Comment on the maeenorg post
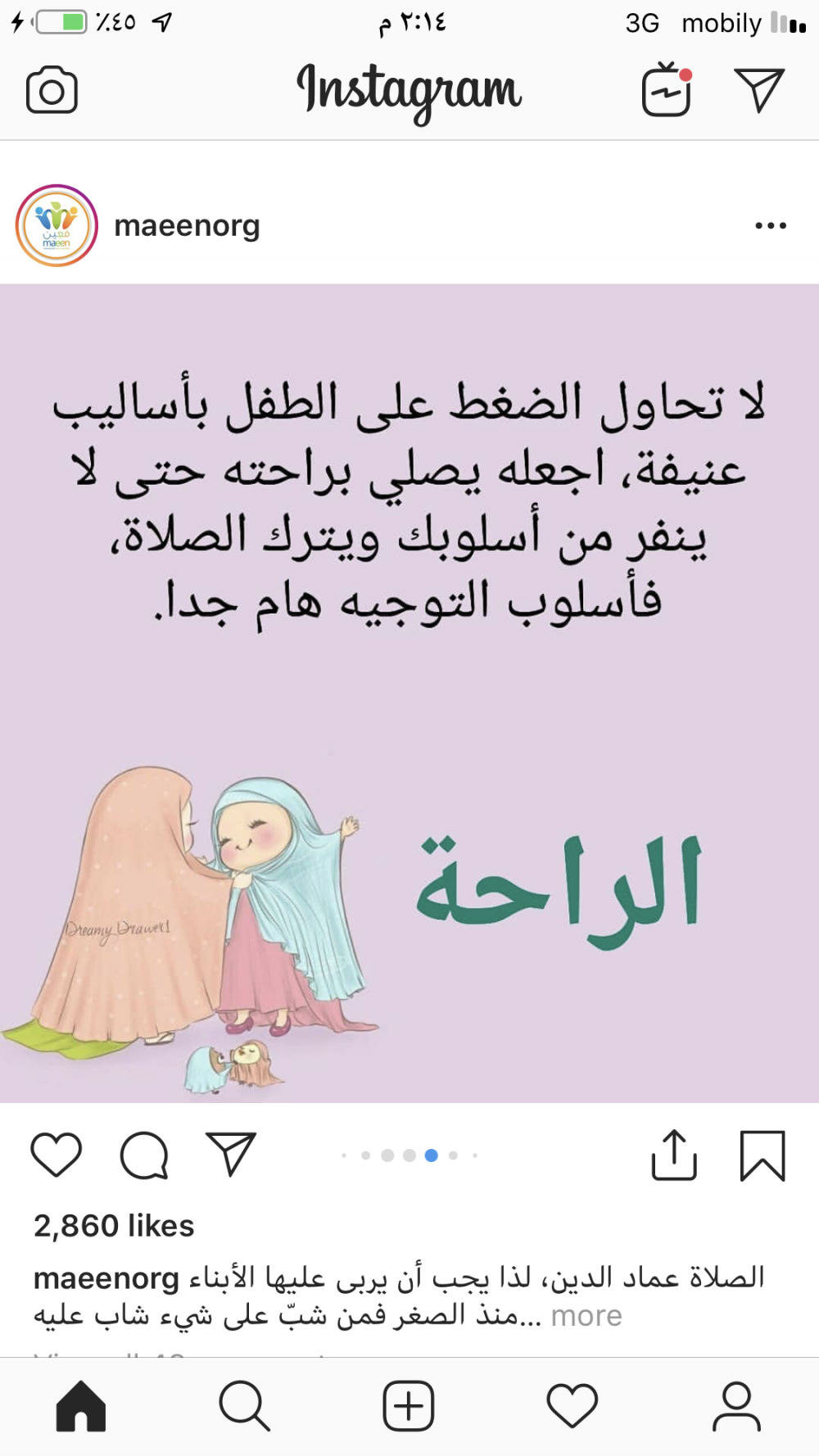The height and width of the screenshot is (1456, 819). 144,1155
